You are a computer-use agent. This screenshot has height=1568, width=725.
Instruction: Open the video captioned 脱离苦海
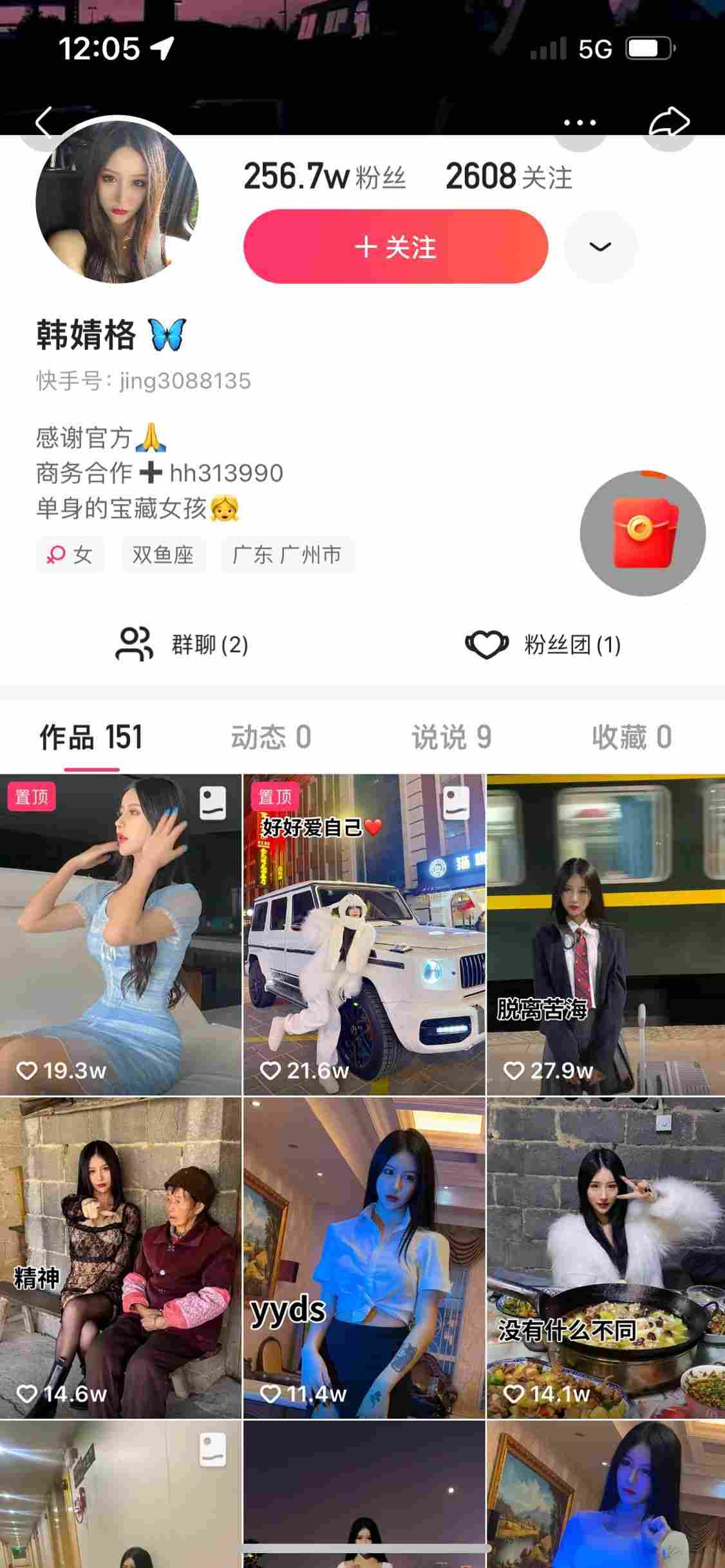coord(605,935)
